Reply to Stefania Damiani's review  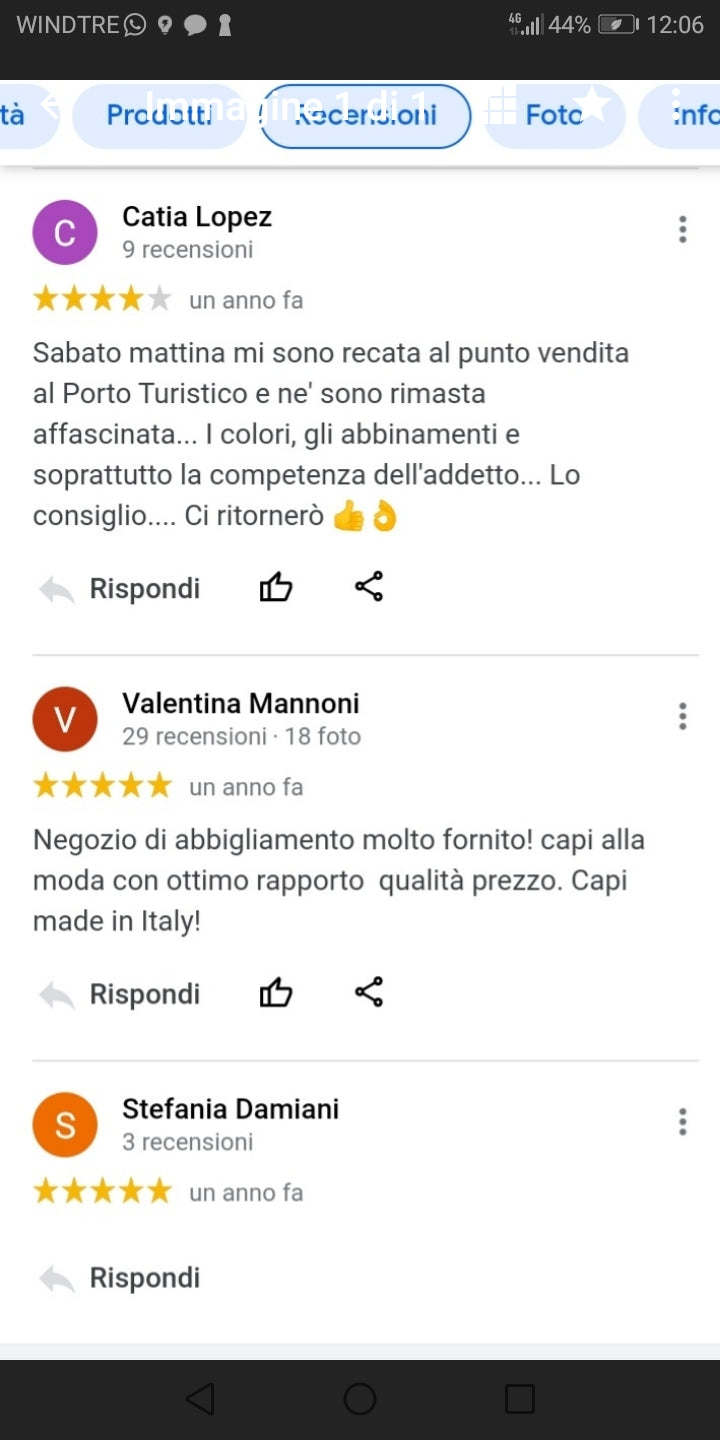point(121,1278)
